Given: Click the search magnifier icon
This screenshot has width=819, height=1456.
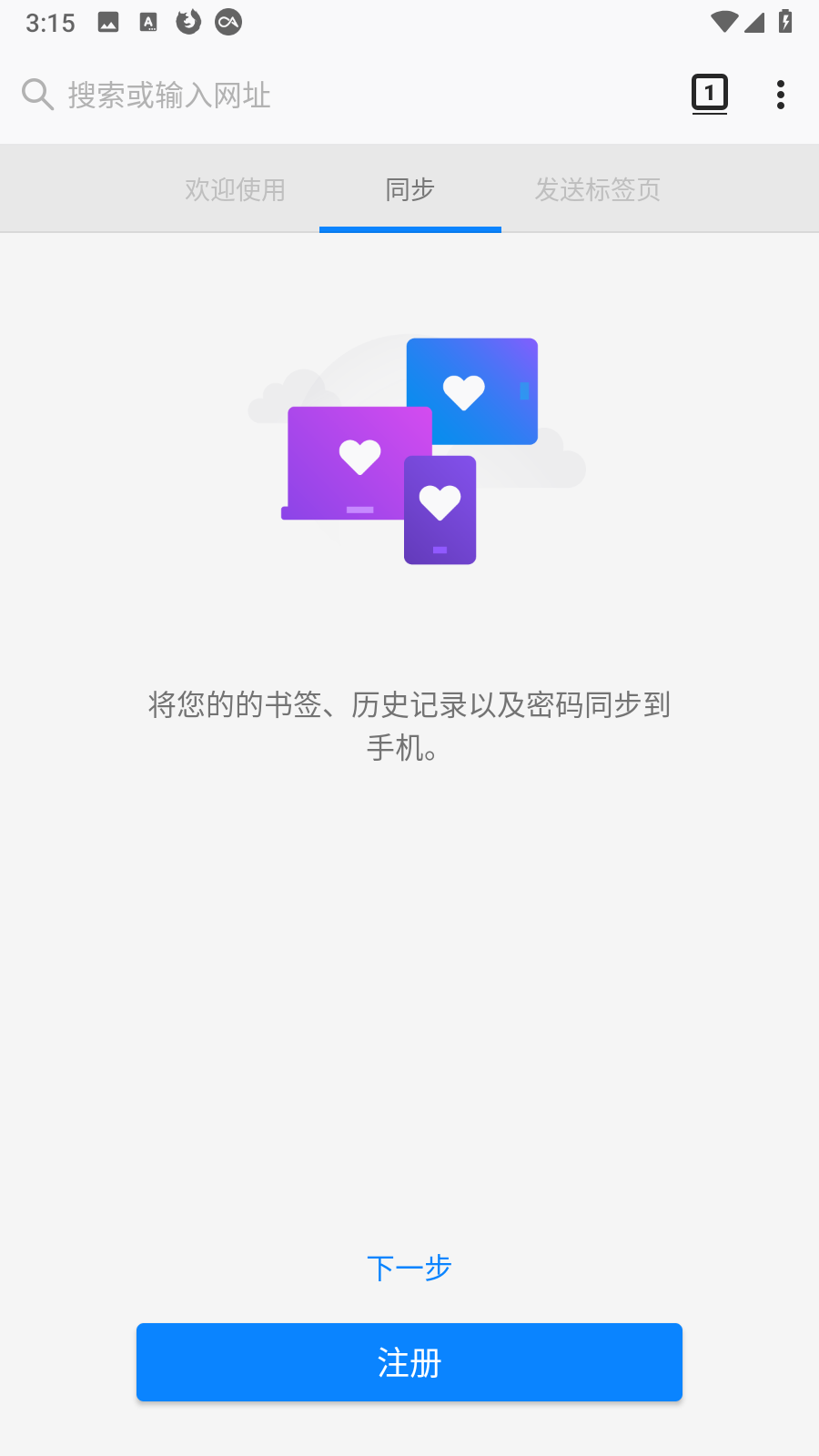Looking at the screenshot, I should pos(36,94).
